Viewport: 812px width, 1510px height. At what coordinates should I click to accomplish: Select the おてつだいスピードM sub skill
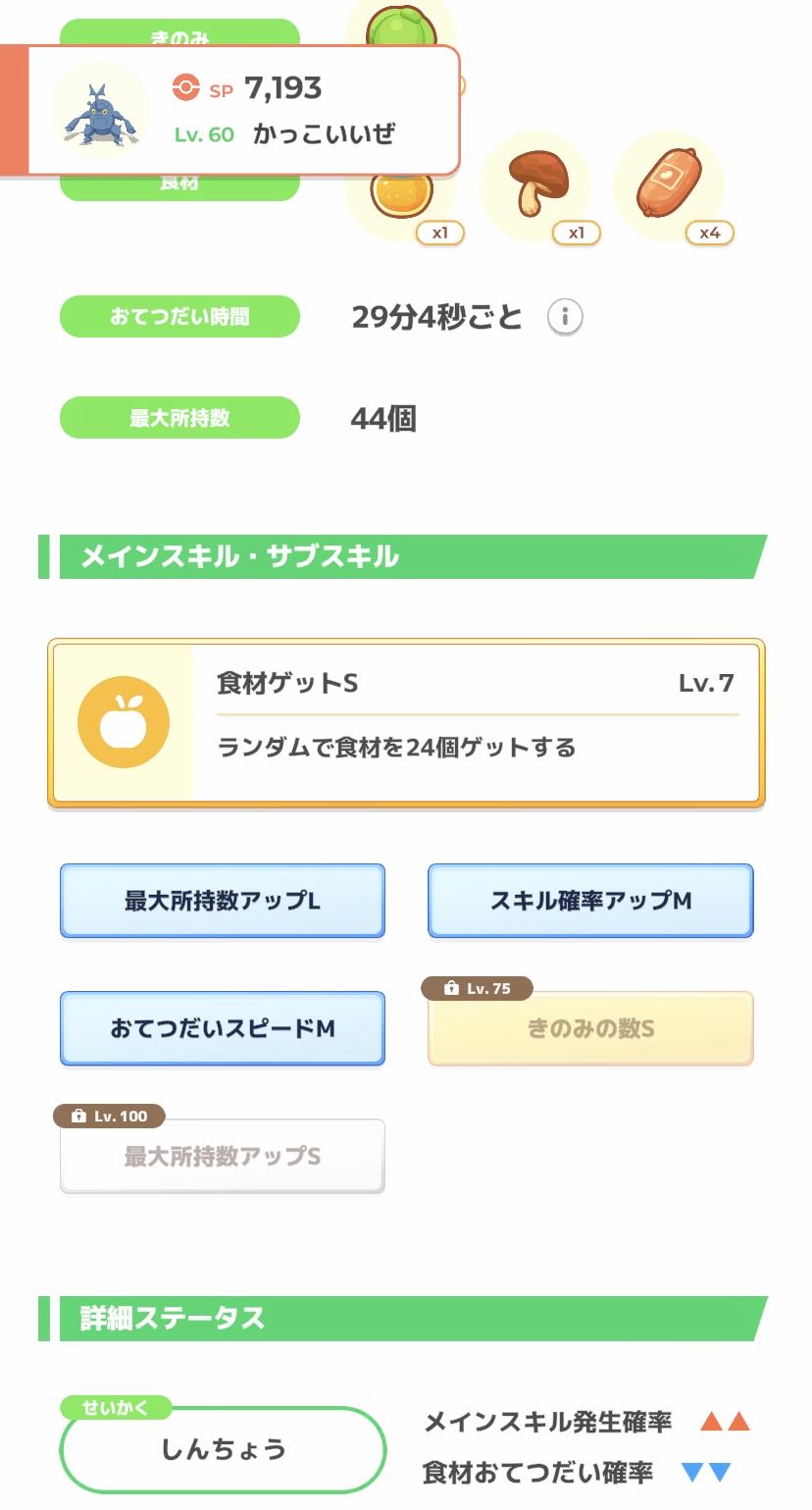(x=223, y=1028)
